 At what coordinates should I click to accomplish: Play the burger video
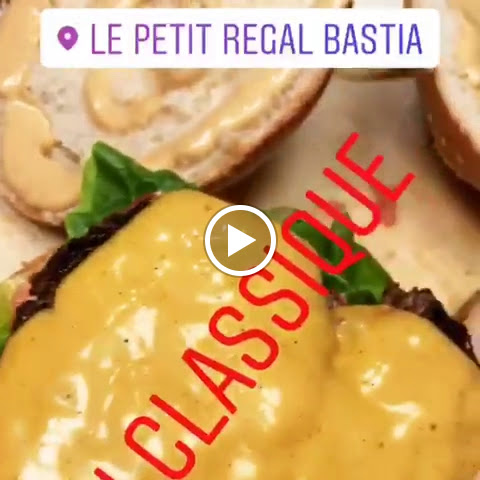(x=240, y=240)
